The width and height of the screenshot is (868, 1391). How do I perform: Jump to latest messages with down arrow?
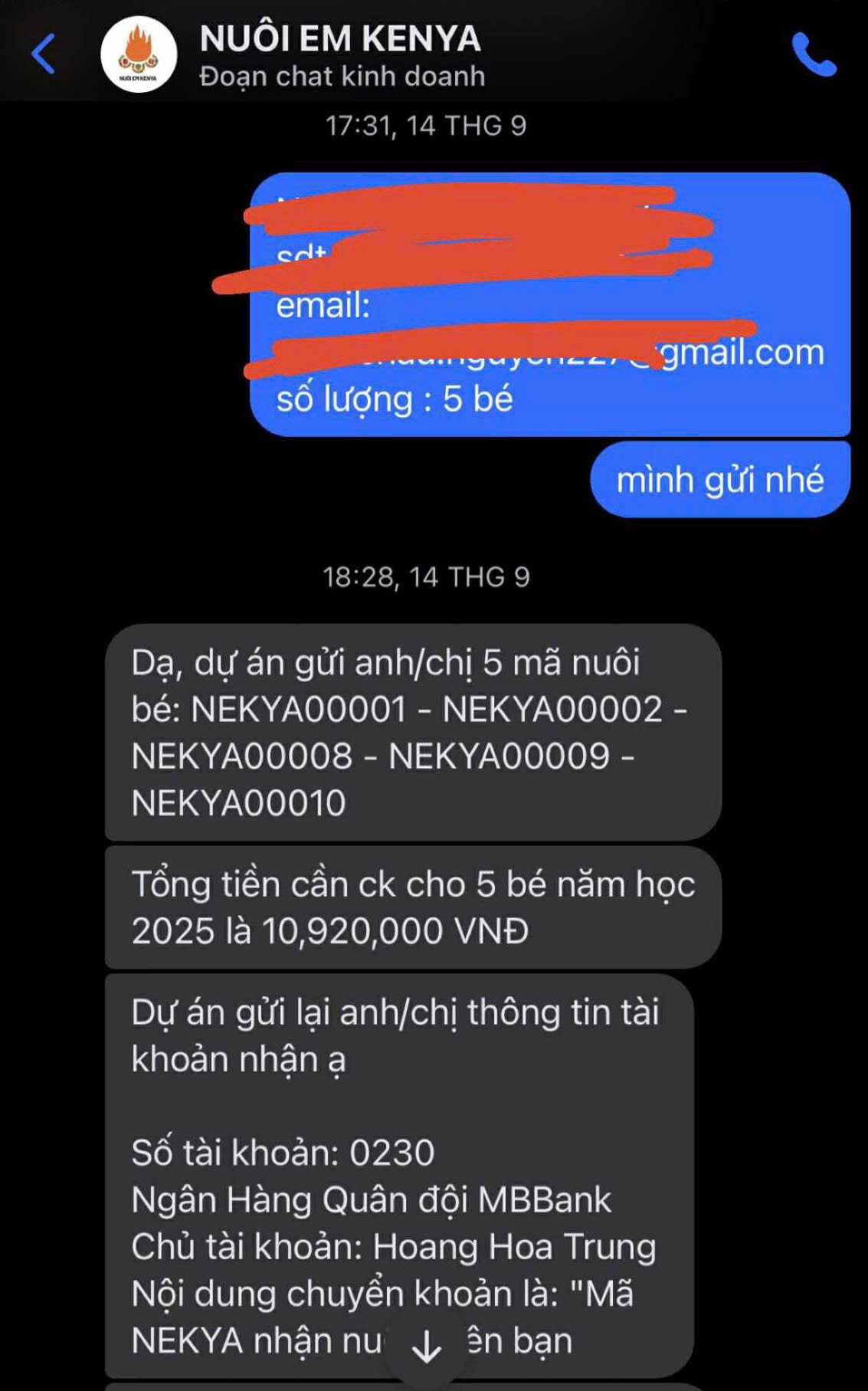426,1345
